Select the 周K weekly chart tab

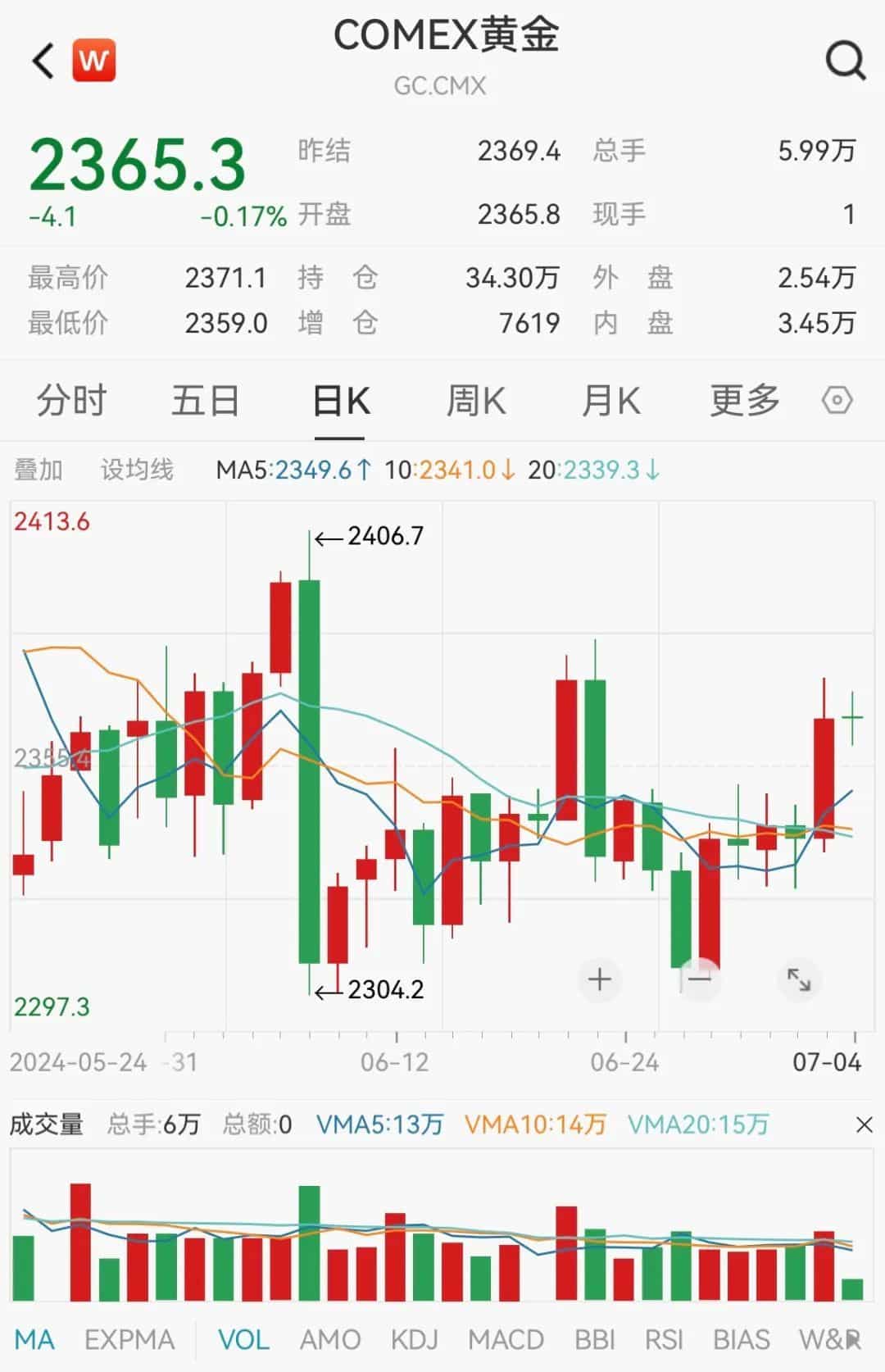[475, 402]
